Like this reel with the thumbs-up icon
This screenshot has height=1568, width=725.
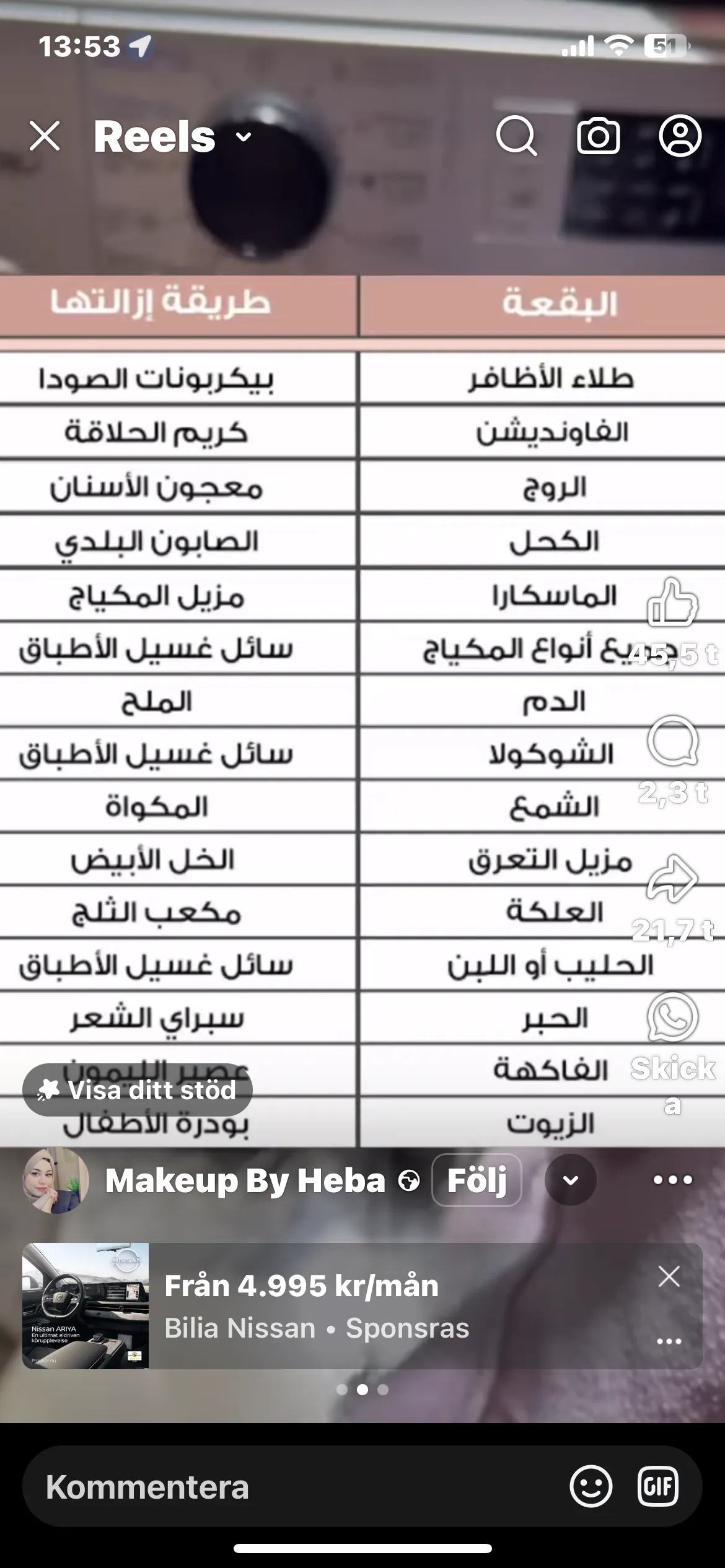click(x=673, y=602)
